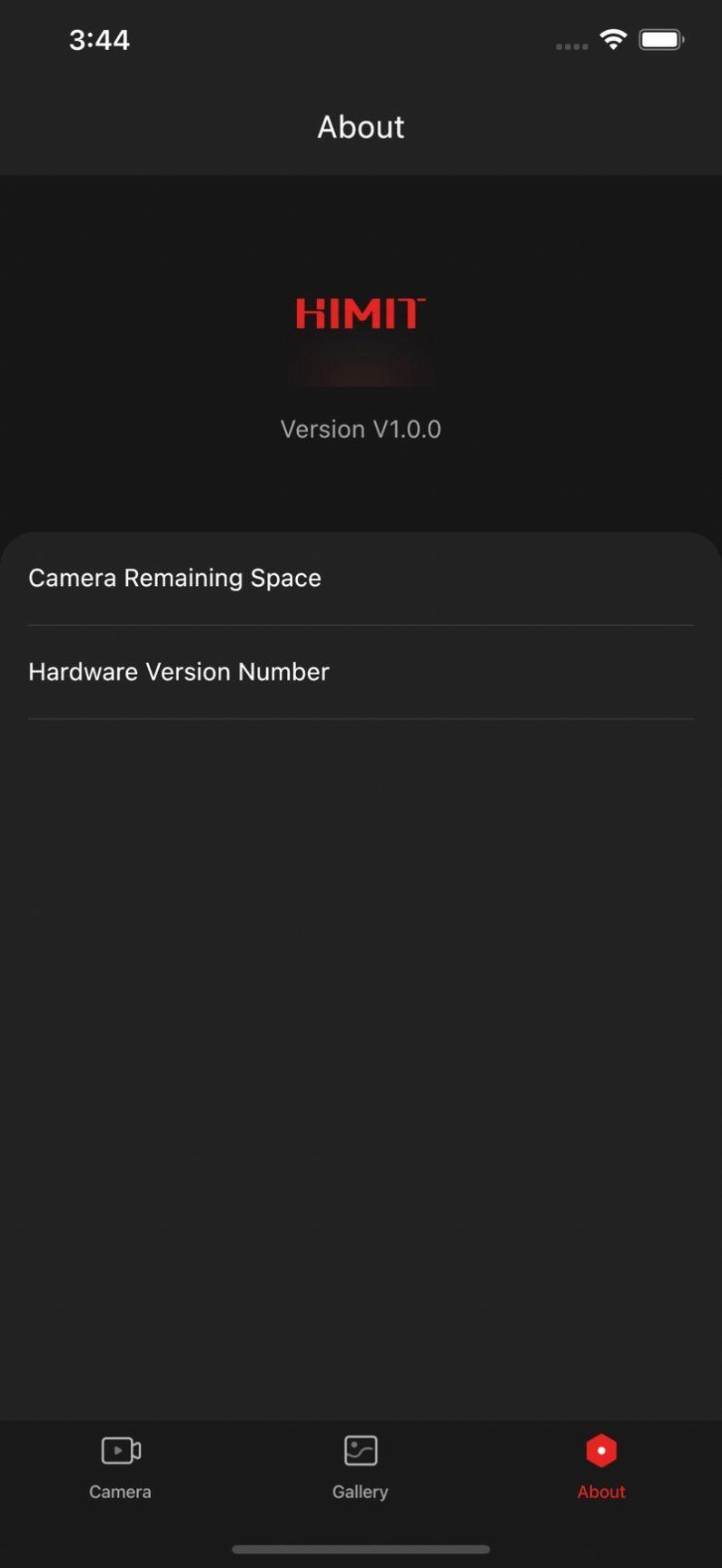Screen dimensions: 722x1568
Task: Click the About title header
Action: tap(360, 126)
